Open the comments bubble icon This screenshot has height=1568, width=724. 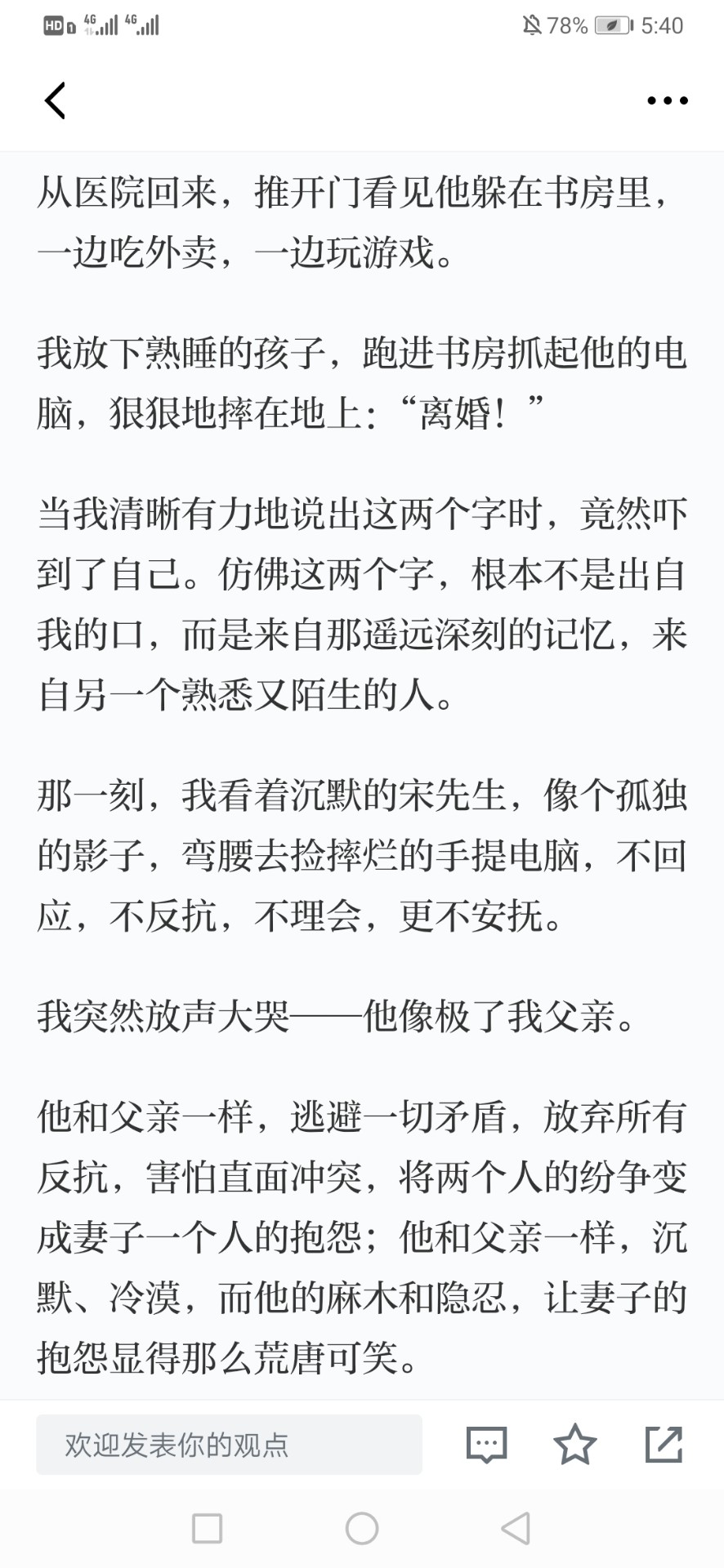tap(487, 1445)
